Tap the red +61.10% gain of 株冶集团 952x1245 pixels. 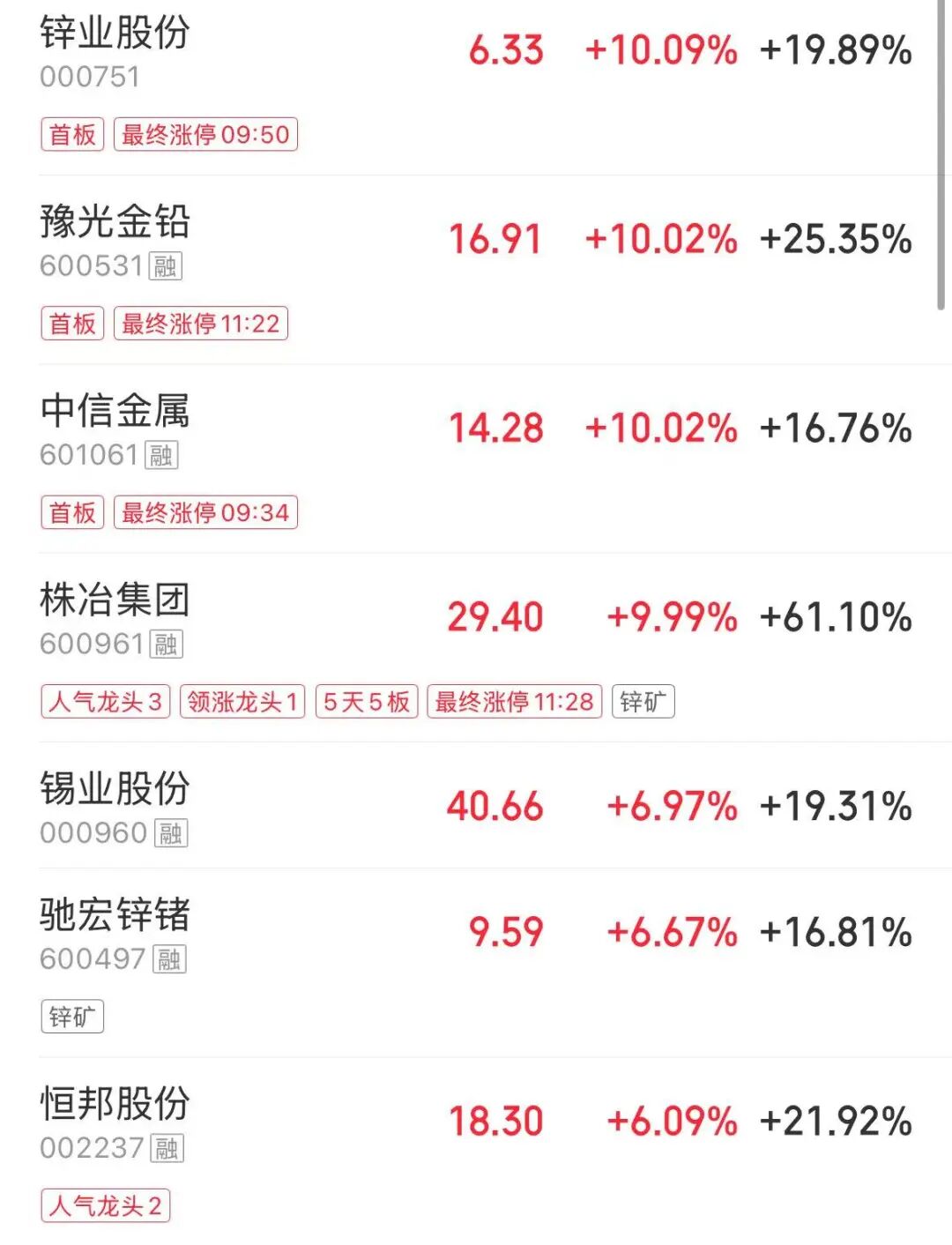[x=836, y=617]
